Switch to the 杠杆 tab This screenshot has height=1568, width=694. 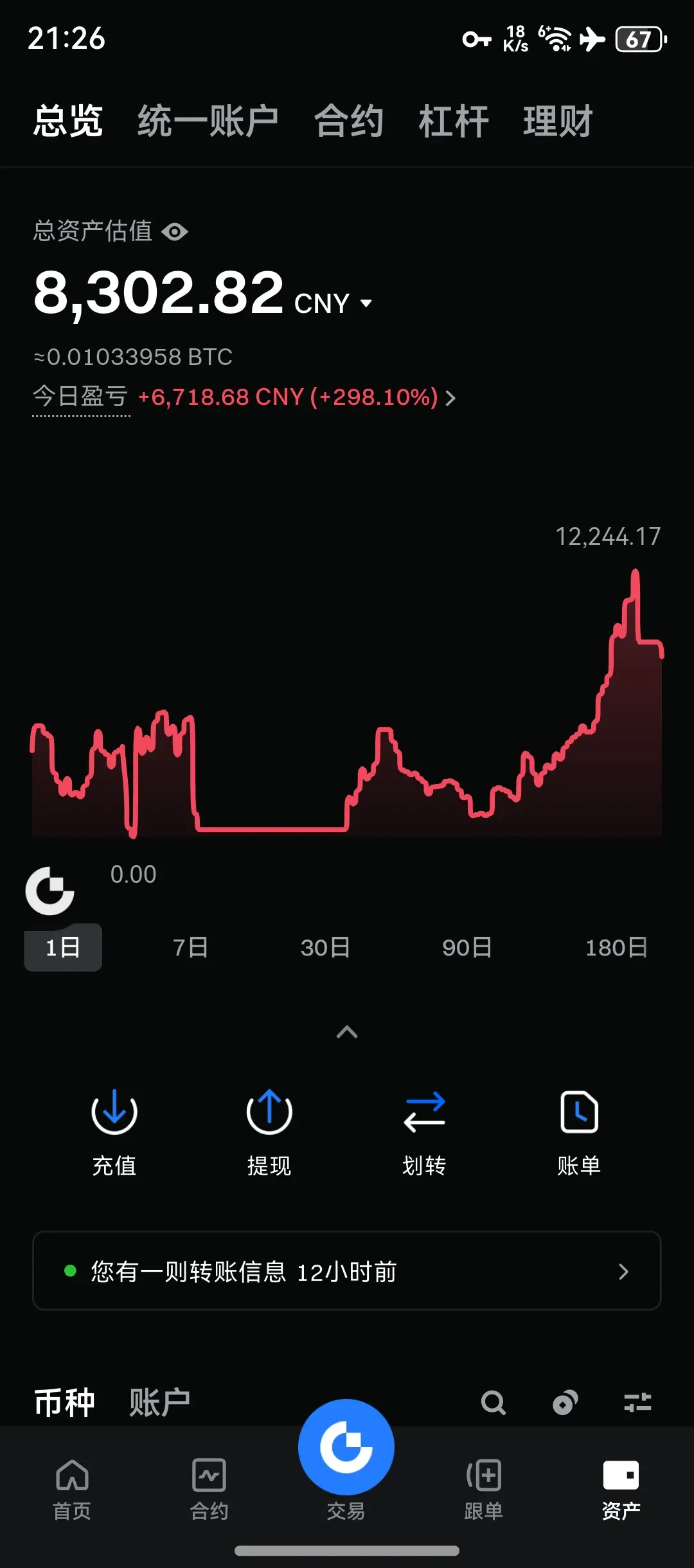point(454,121)
